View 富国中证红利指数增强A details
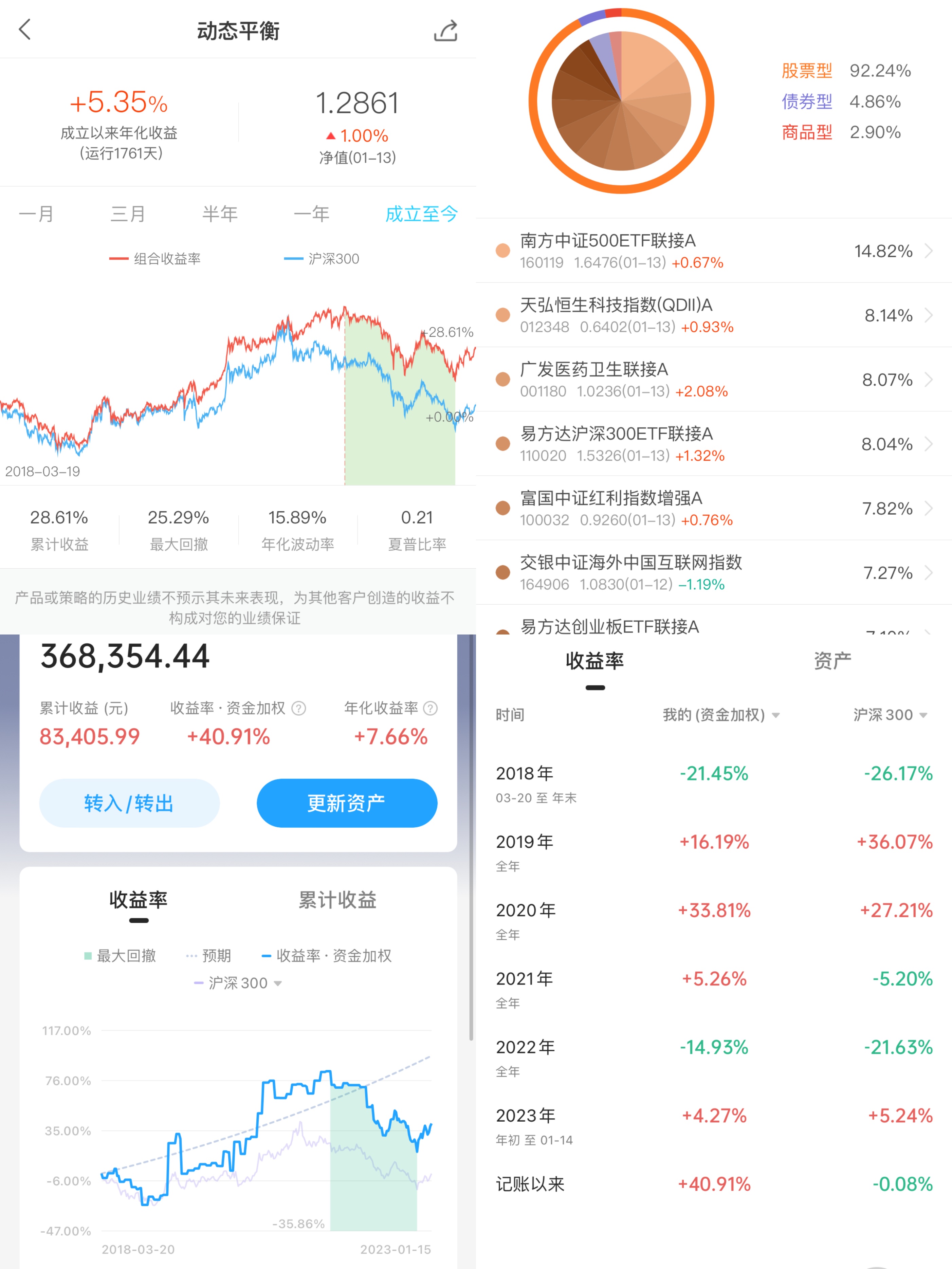 pyautogui.click(x=713, y=508)
